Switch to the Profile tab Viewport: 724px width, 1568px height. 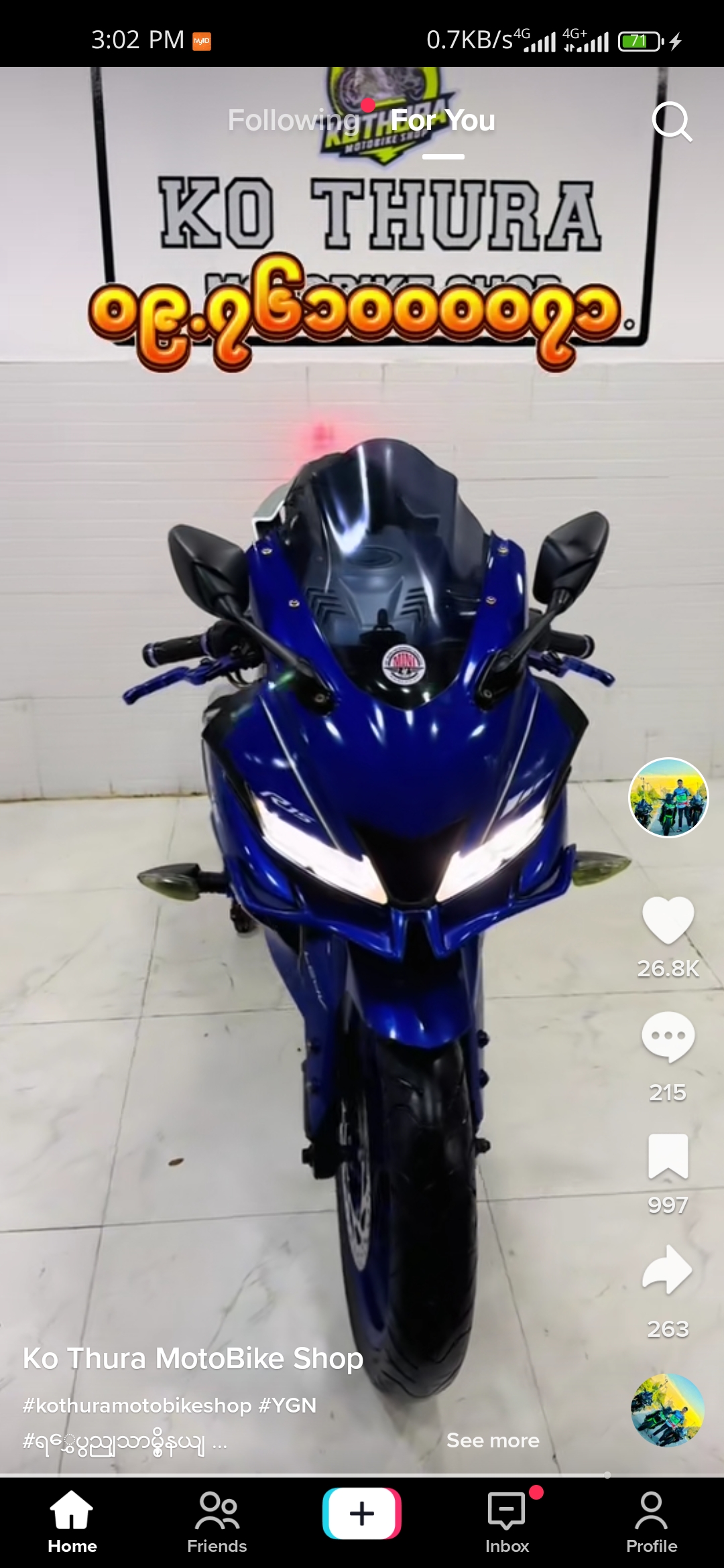tap(652, 1522)
